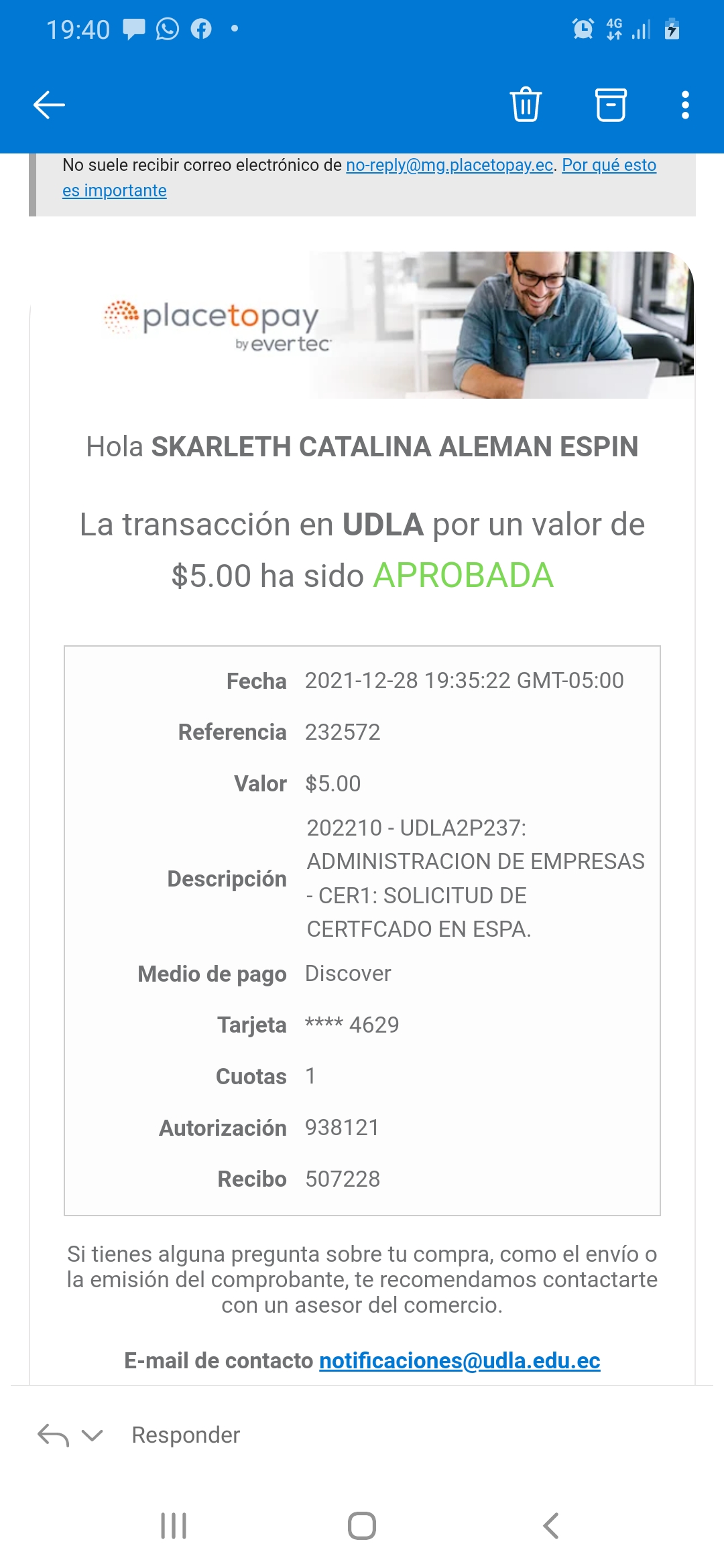Go back to the inbox
The height and width of the screenshot is (1568, 724).
click(x=49, y=105)
